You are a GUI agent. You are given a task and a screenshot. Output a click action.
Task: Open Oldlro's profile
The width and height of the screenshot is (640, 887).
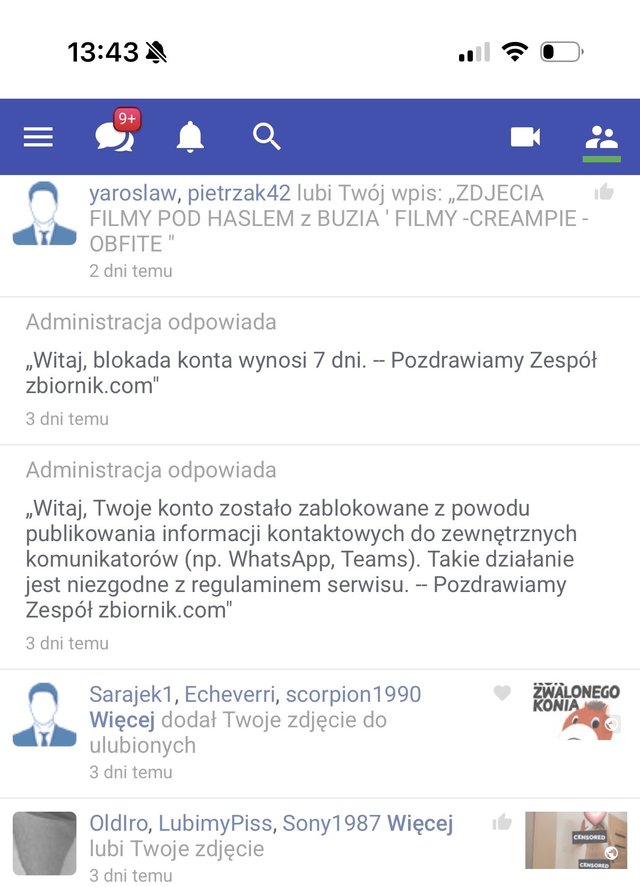(118, 823)
